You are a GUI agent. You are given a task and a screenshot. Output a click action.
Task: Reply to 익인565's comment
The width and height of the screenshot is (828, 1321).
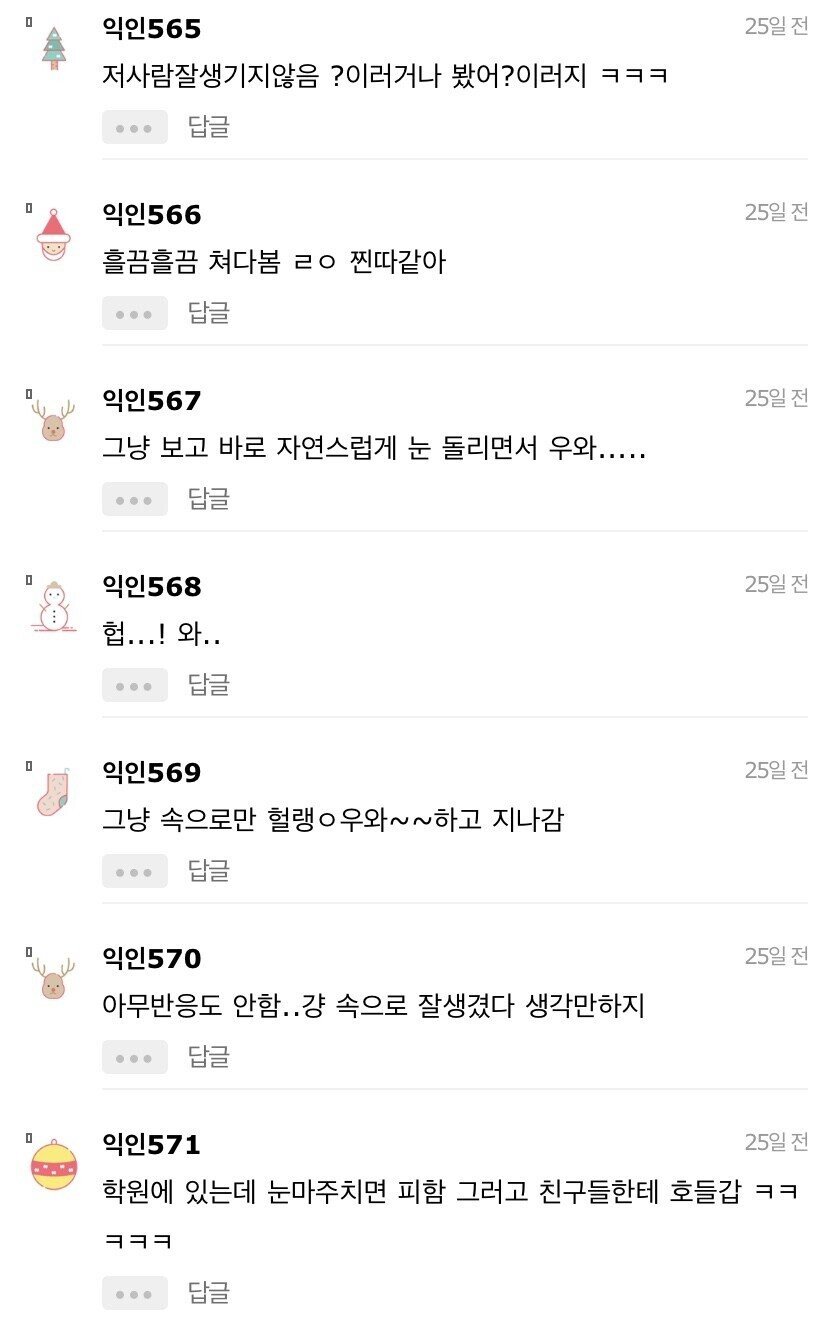coord(209,127)
